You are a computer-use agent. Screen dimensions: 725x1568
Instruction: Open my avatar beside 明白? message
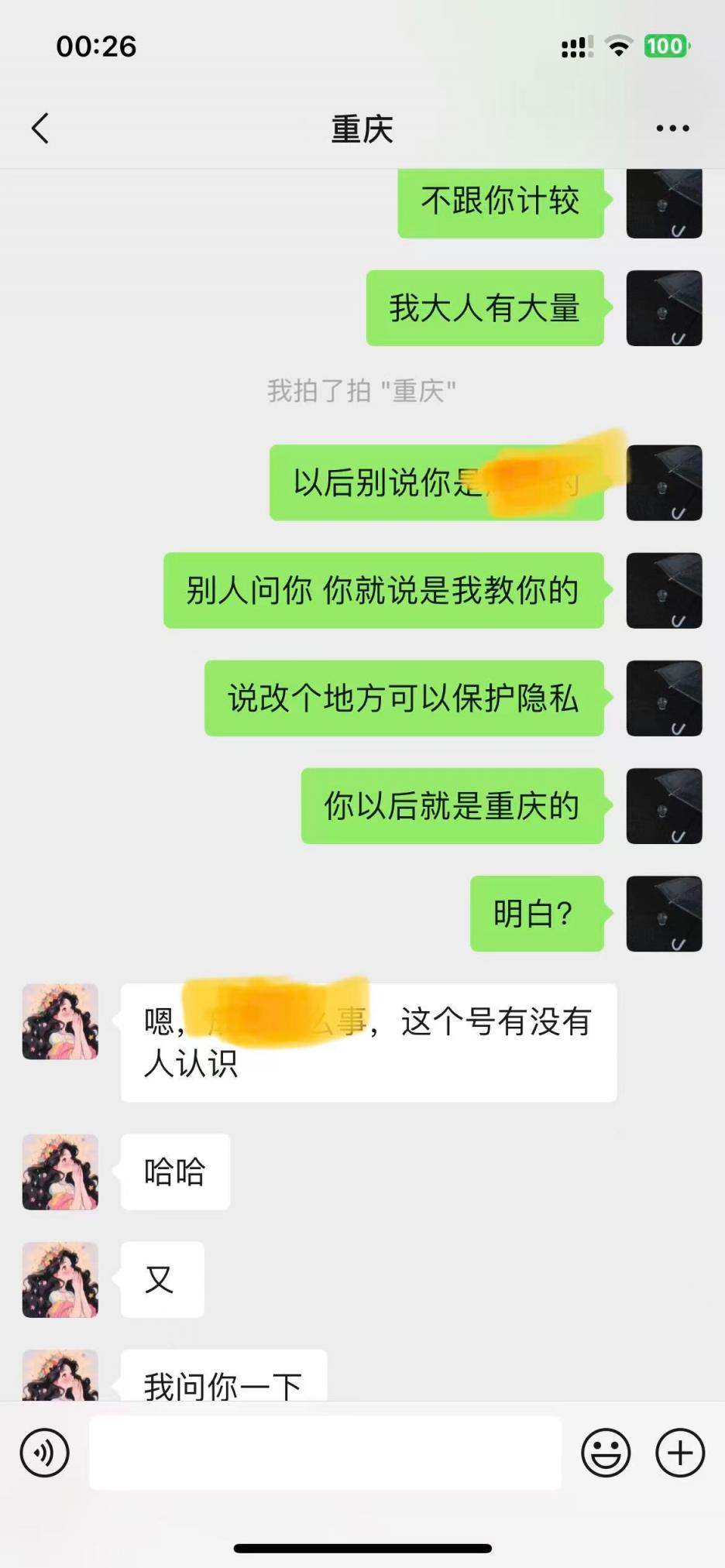click(x=664, y=914)
